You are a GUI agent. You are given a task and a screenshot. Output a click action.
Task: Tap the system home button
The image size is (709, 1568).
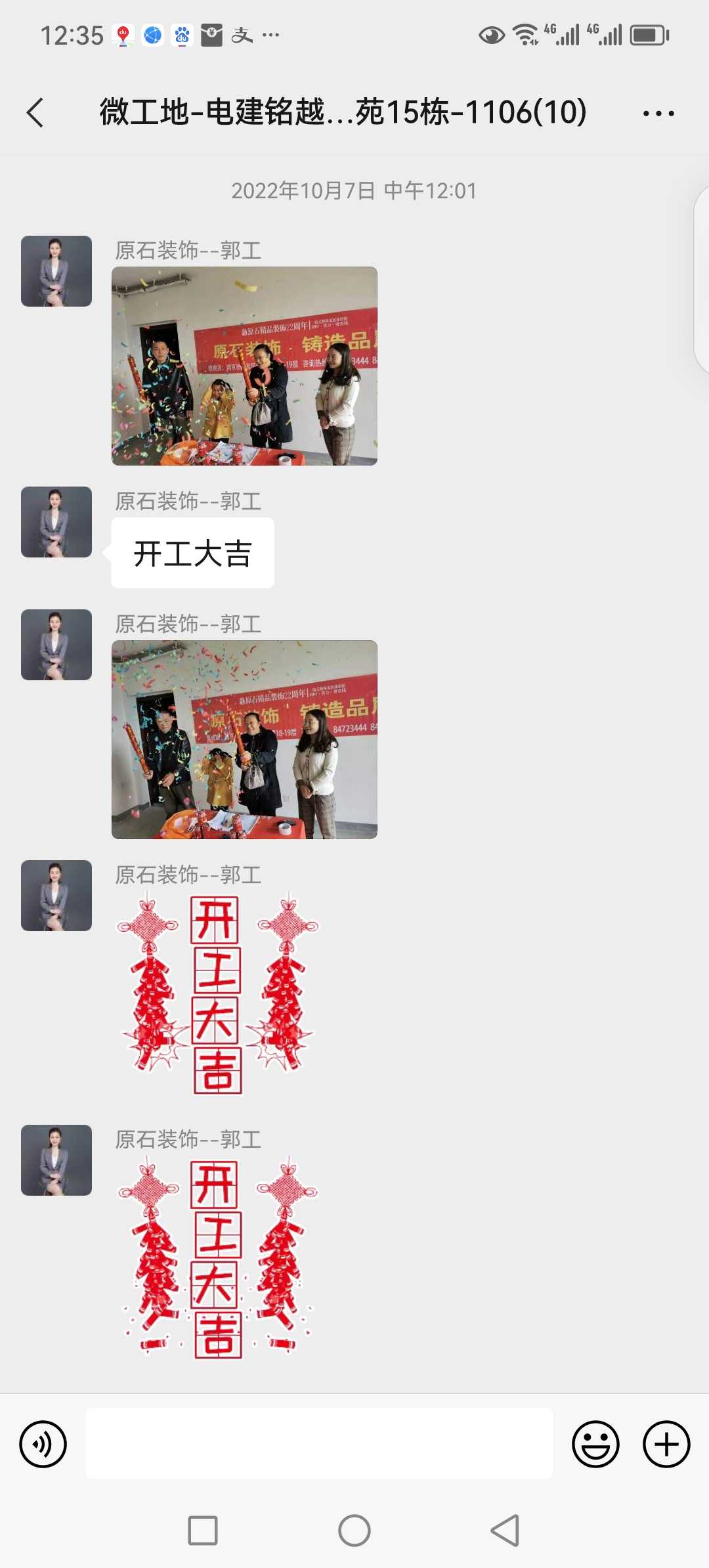tap(354, 1531)
